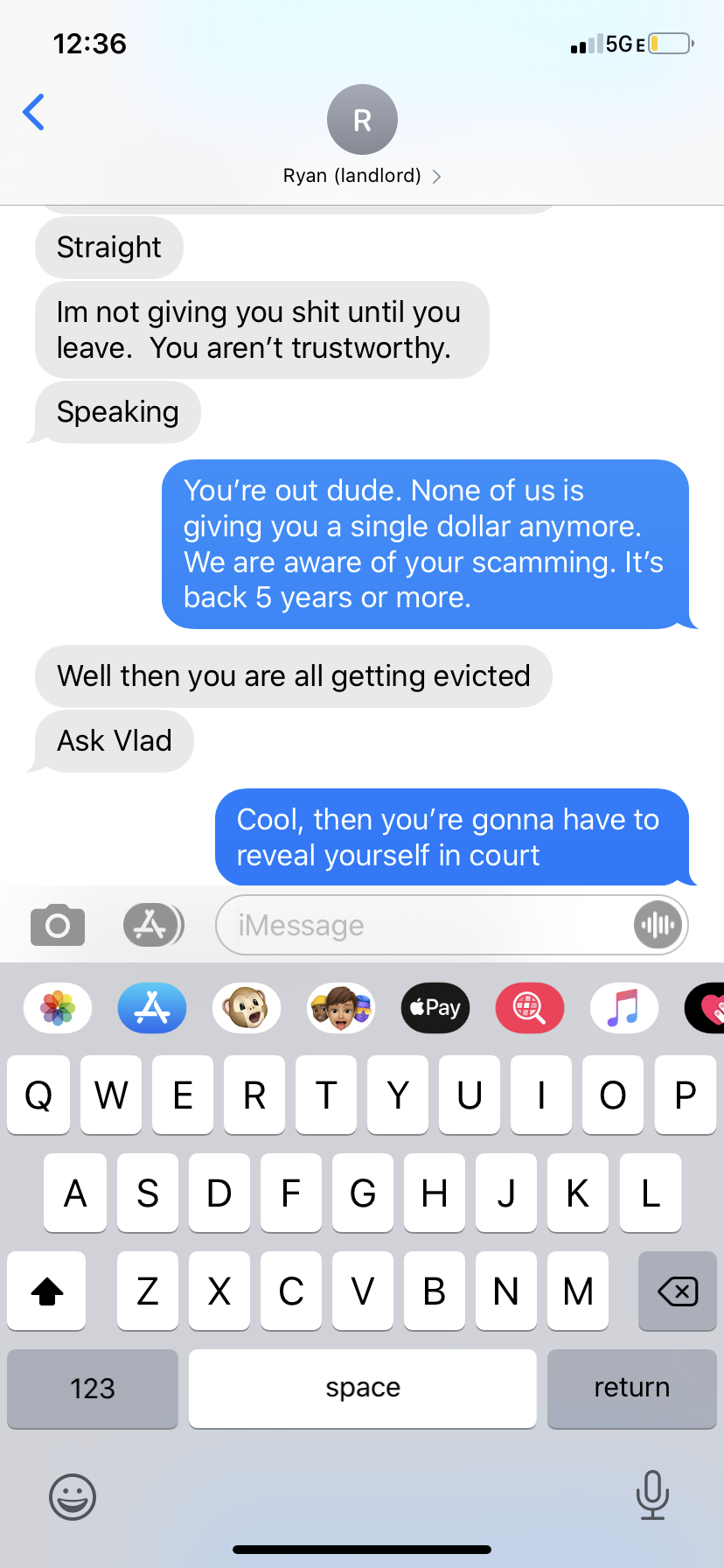Switch the keyboard to 123 numbers
The width and height of the screenshot is (724, 1568).
tap(93, 1389)
